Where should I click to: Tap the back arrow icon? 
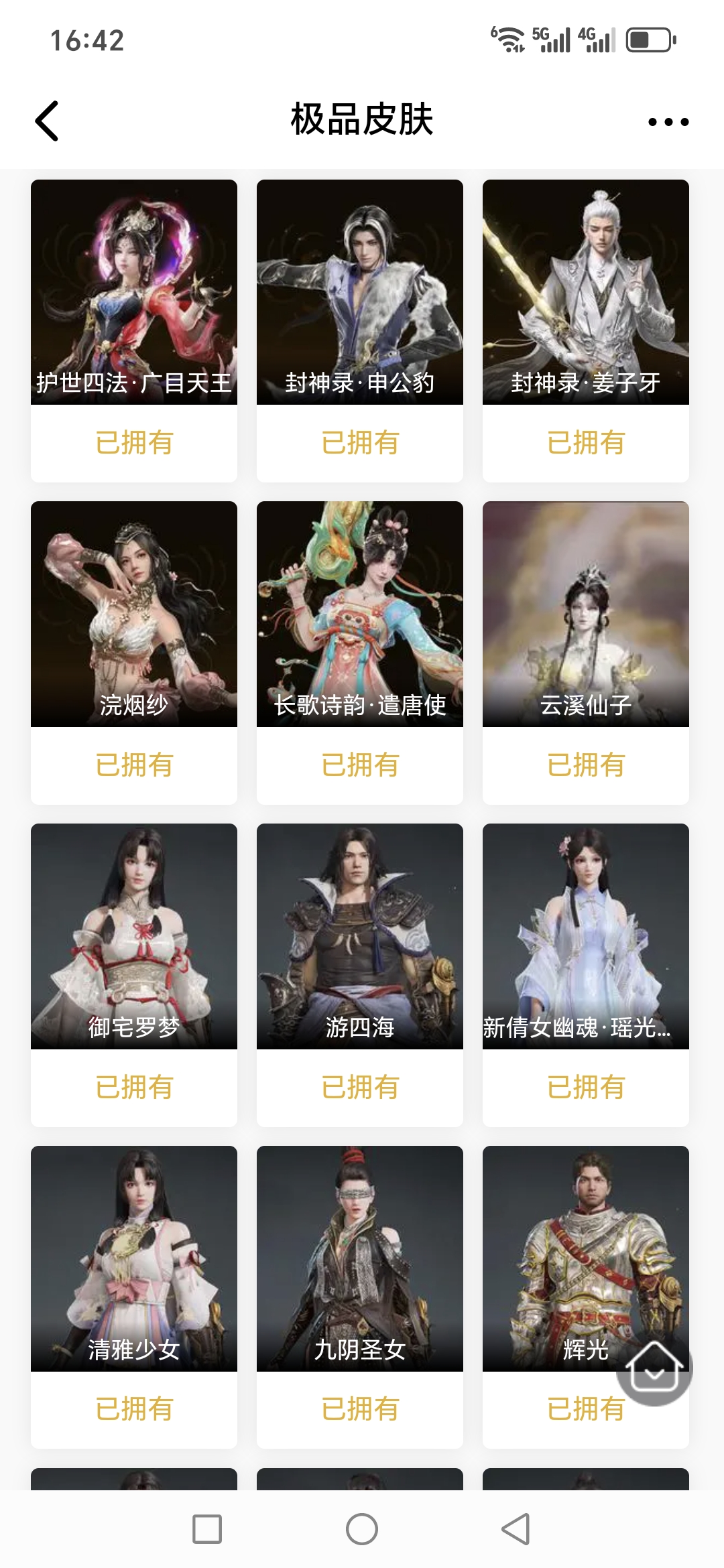[47, 121]
